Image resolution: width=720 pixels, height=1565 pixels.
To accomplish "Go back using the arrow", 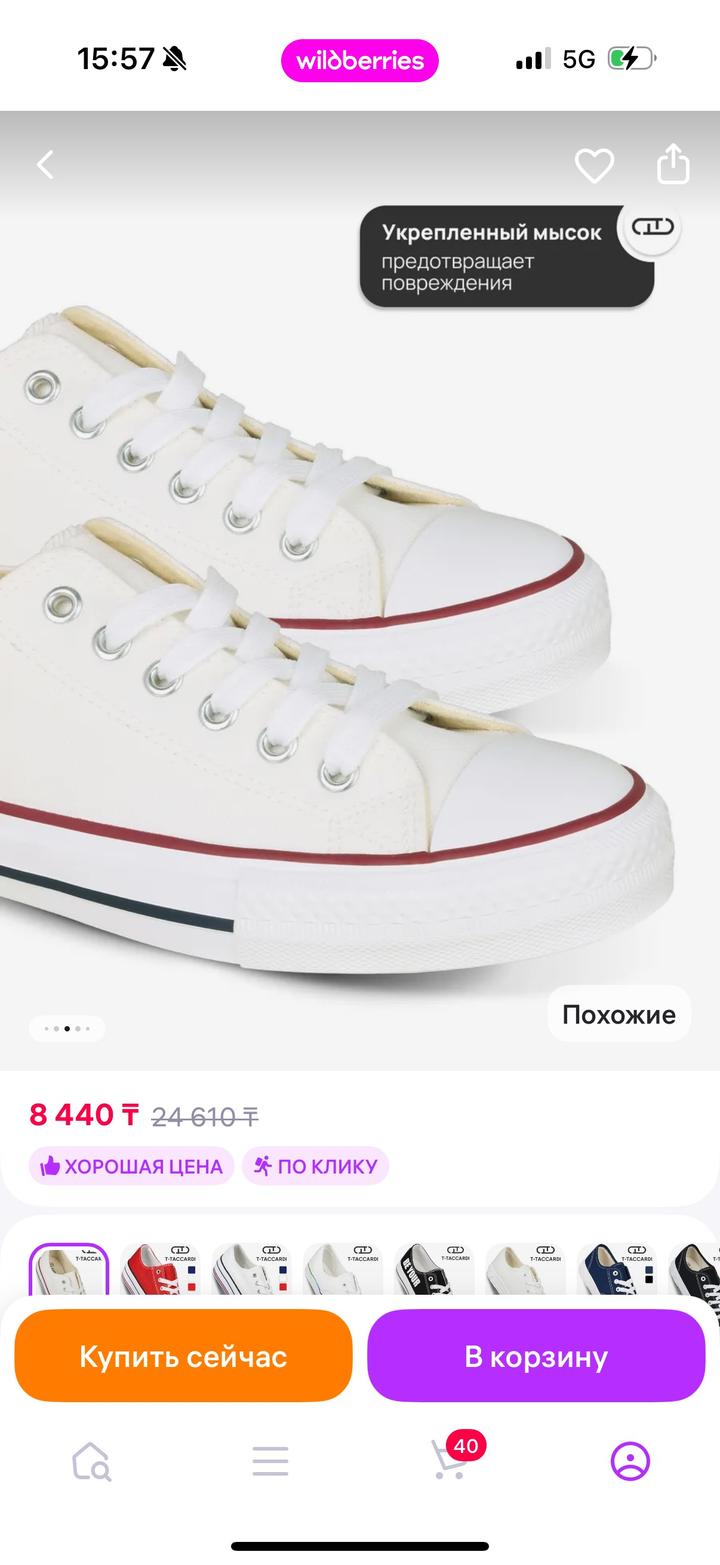I will (x=45, y=165).
